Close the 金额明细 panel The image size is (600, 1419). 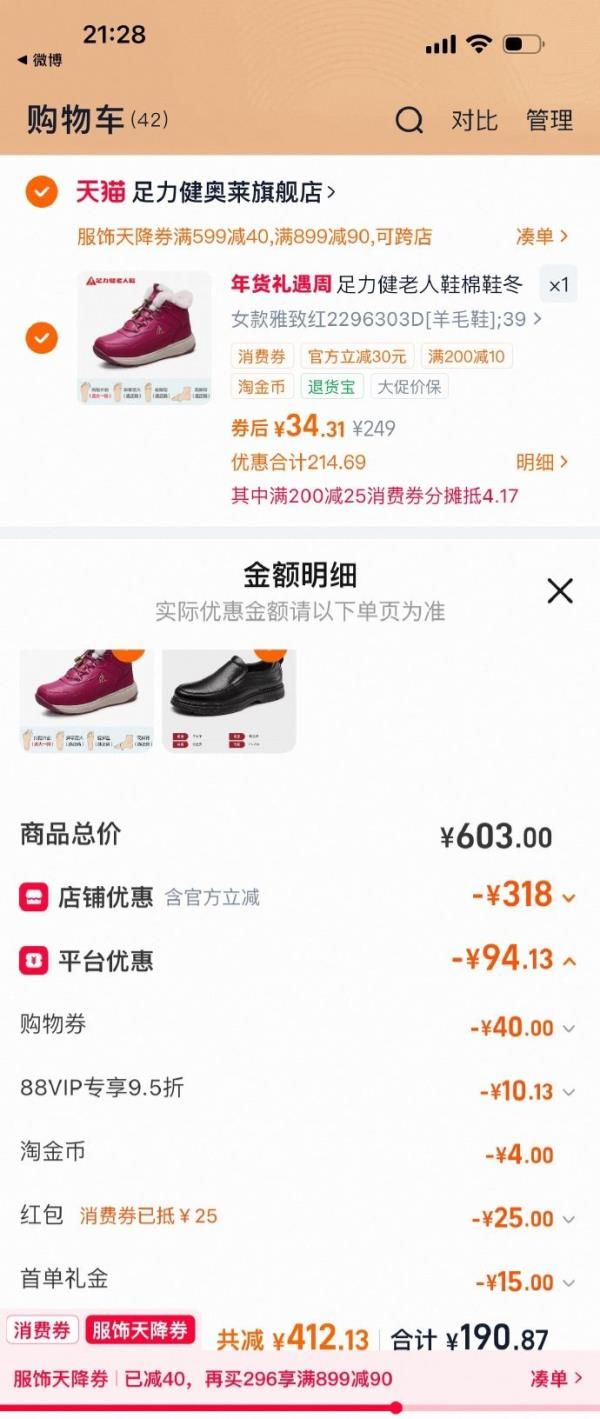pyautogui.click(x=560, y=591)
